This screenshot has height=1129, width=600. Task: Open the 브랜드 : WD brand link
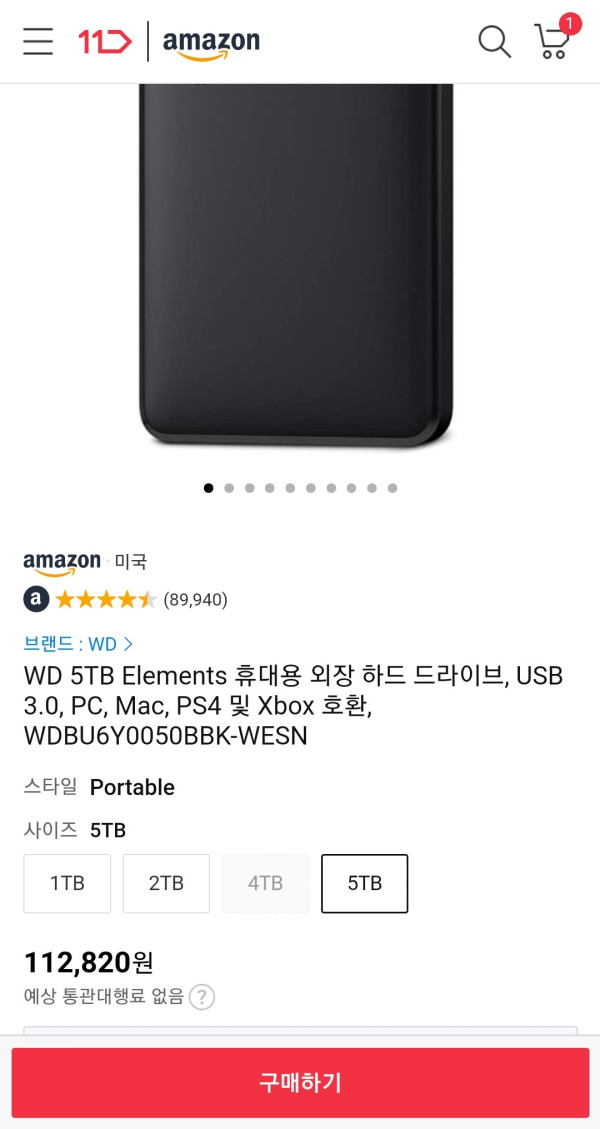[78, 644]
